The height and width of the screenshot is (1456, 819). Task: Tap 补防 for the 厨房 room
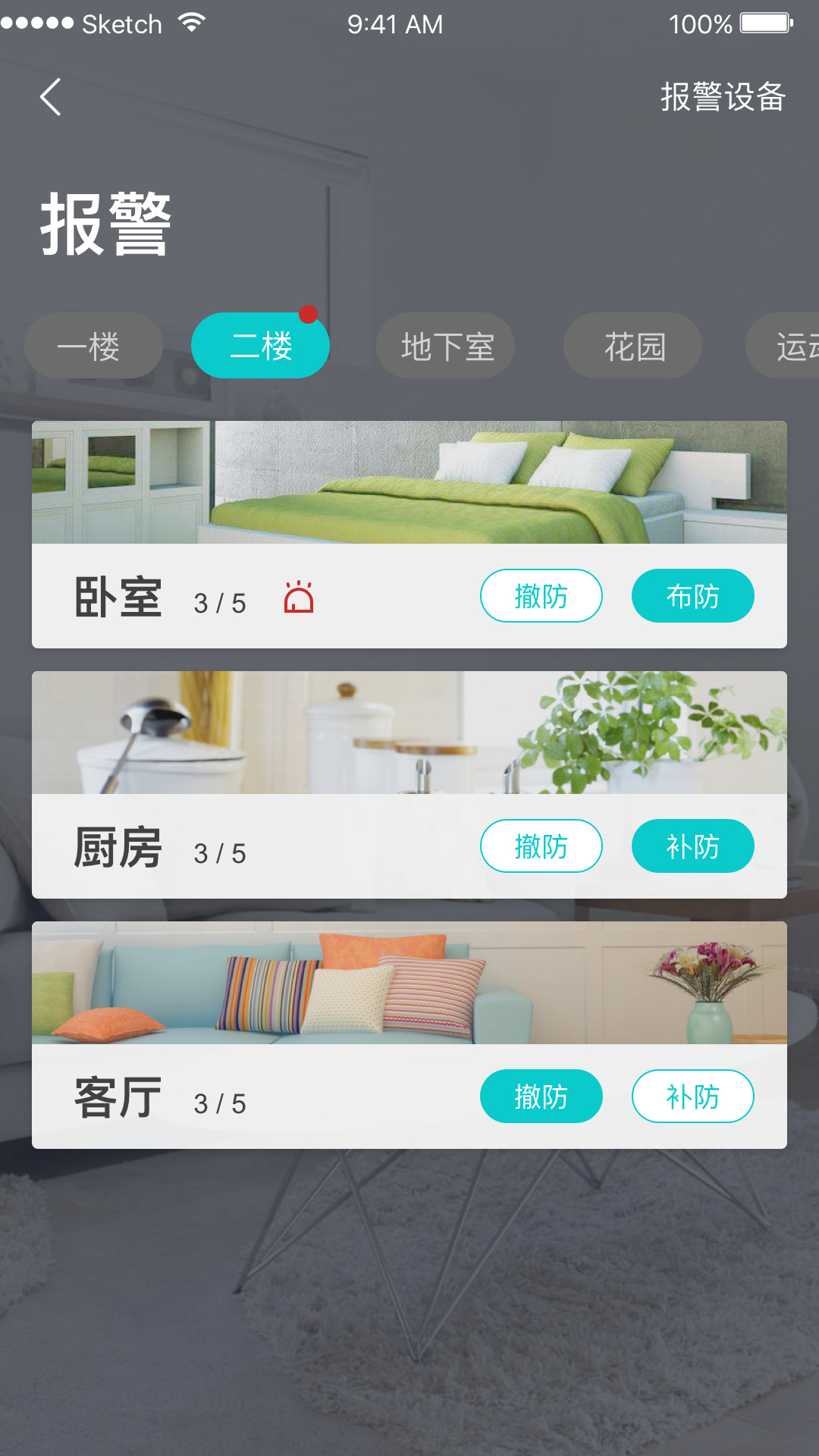(x=692, y=846)
